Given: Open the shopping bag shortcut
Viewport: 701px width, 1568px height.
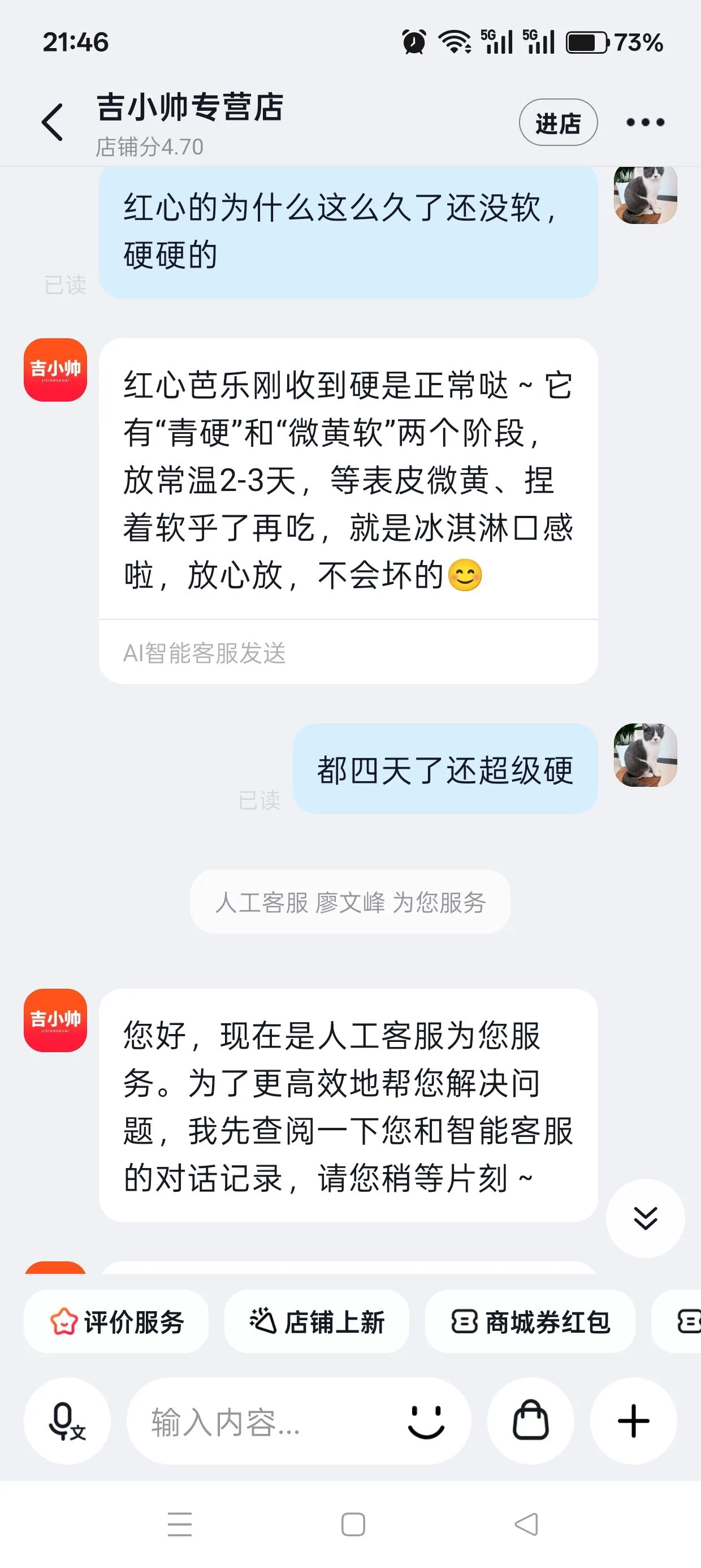Looking at the screenshot, I should click(x=531, y=1421).
